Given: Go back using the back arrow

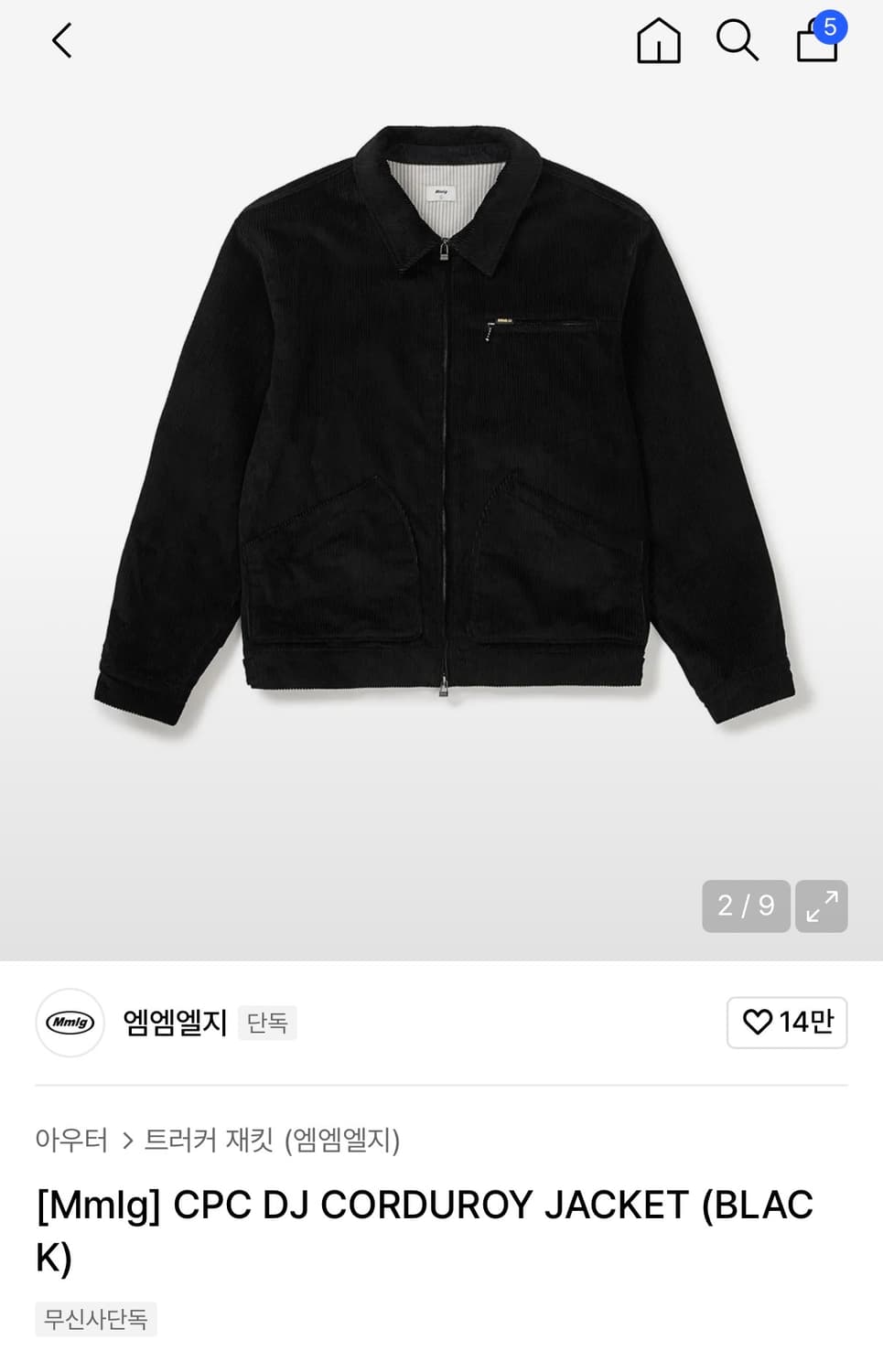Looking at the screenshot, I should (x=60, y=41).
